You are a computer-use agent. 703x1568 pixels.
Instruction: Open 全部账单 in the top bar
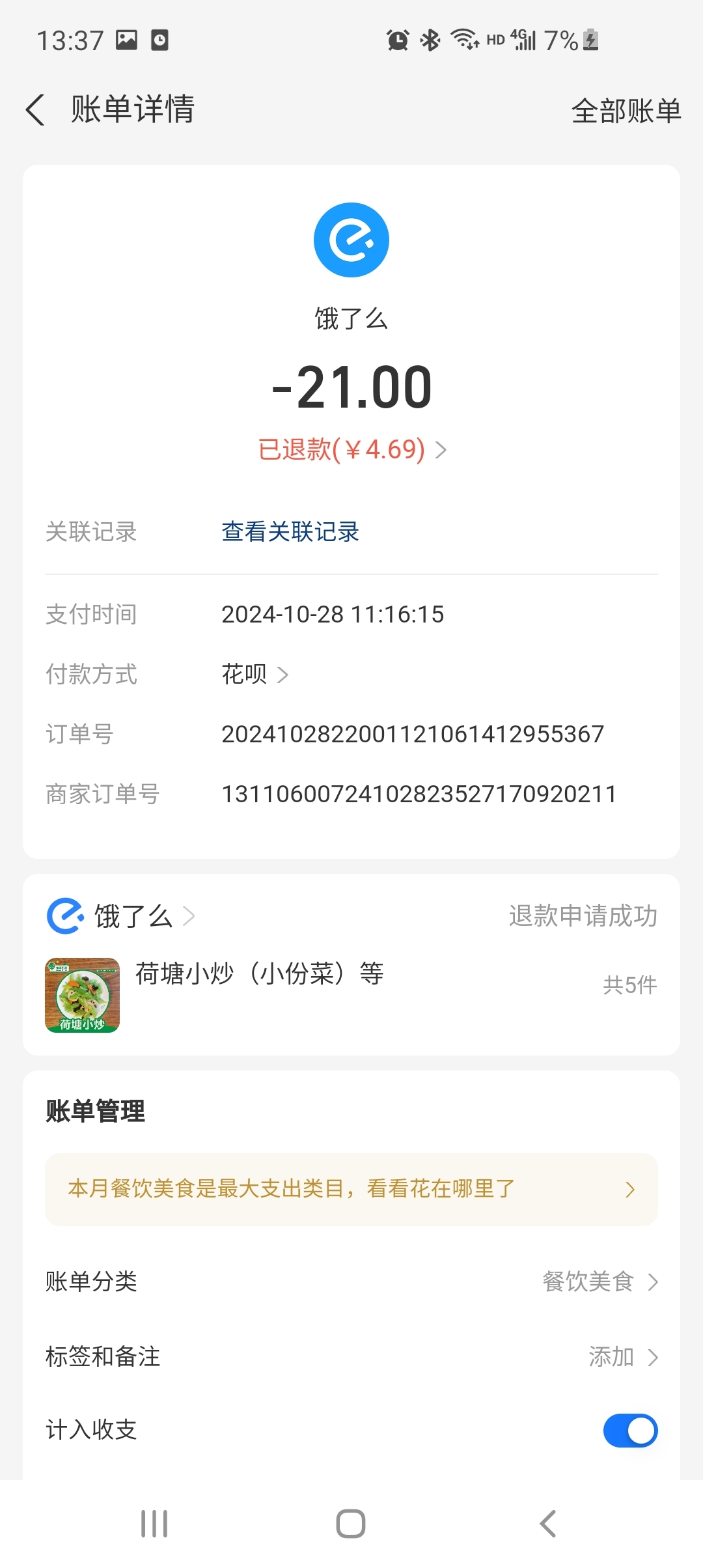[x=626, y=111]
